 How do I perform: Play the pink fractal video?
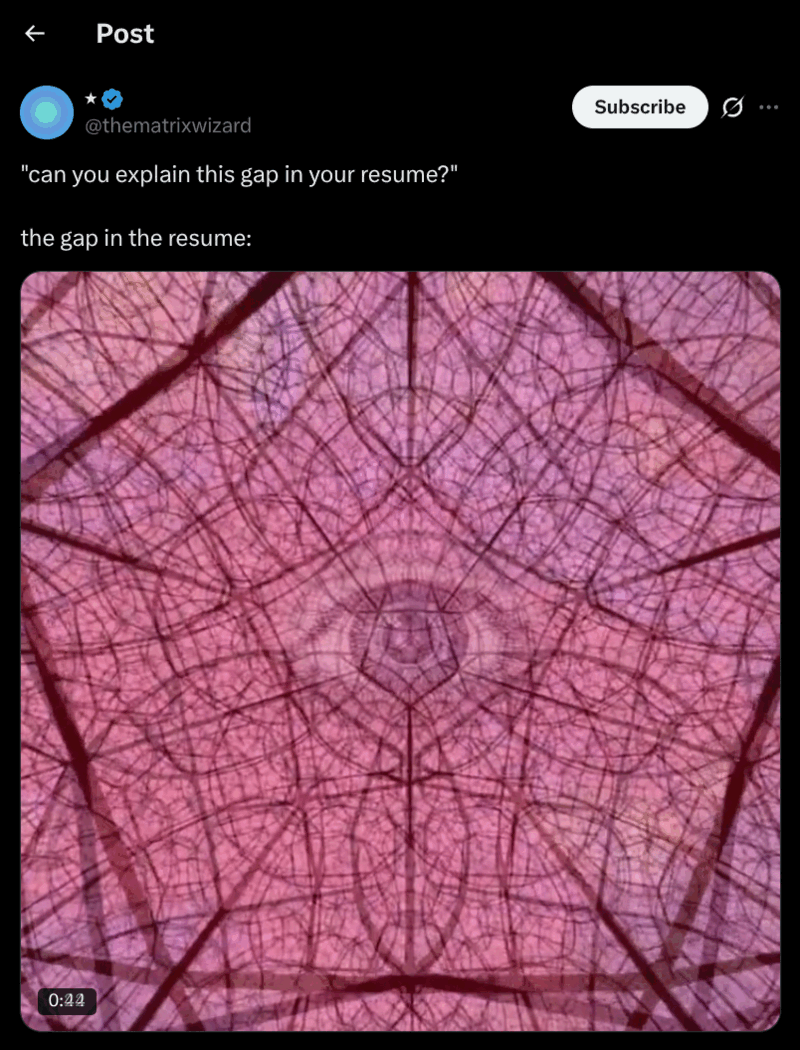coord(400,650)
